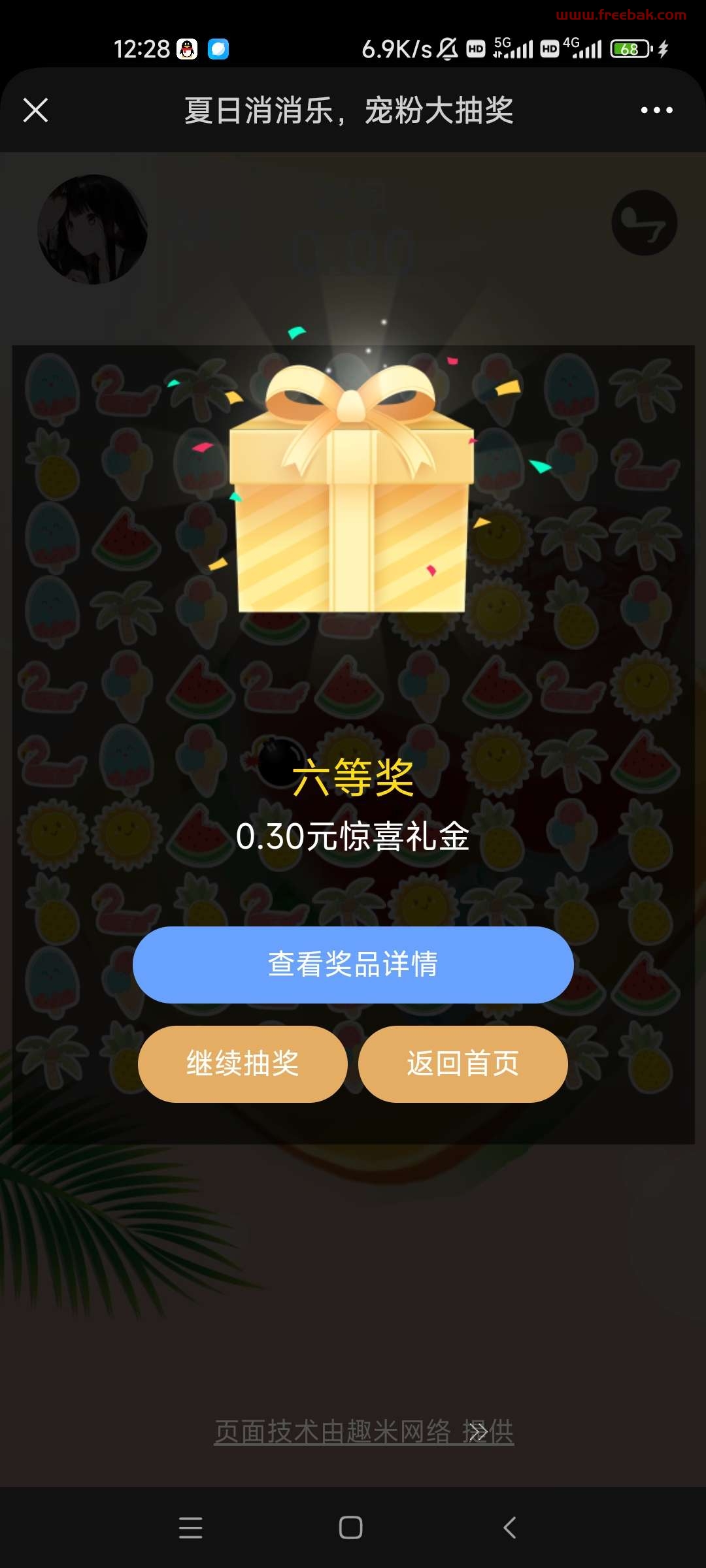Close the lottery page with the X
This screenshot has width=706, height=1568.
(35, 110)
